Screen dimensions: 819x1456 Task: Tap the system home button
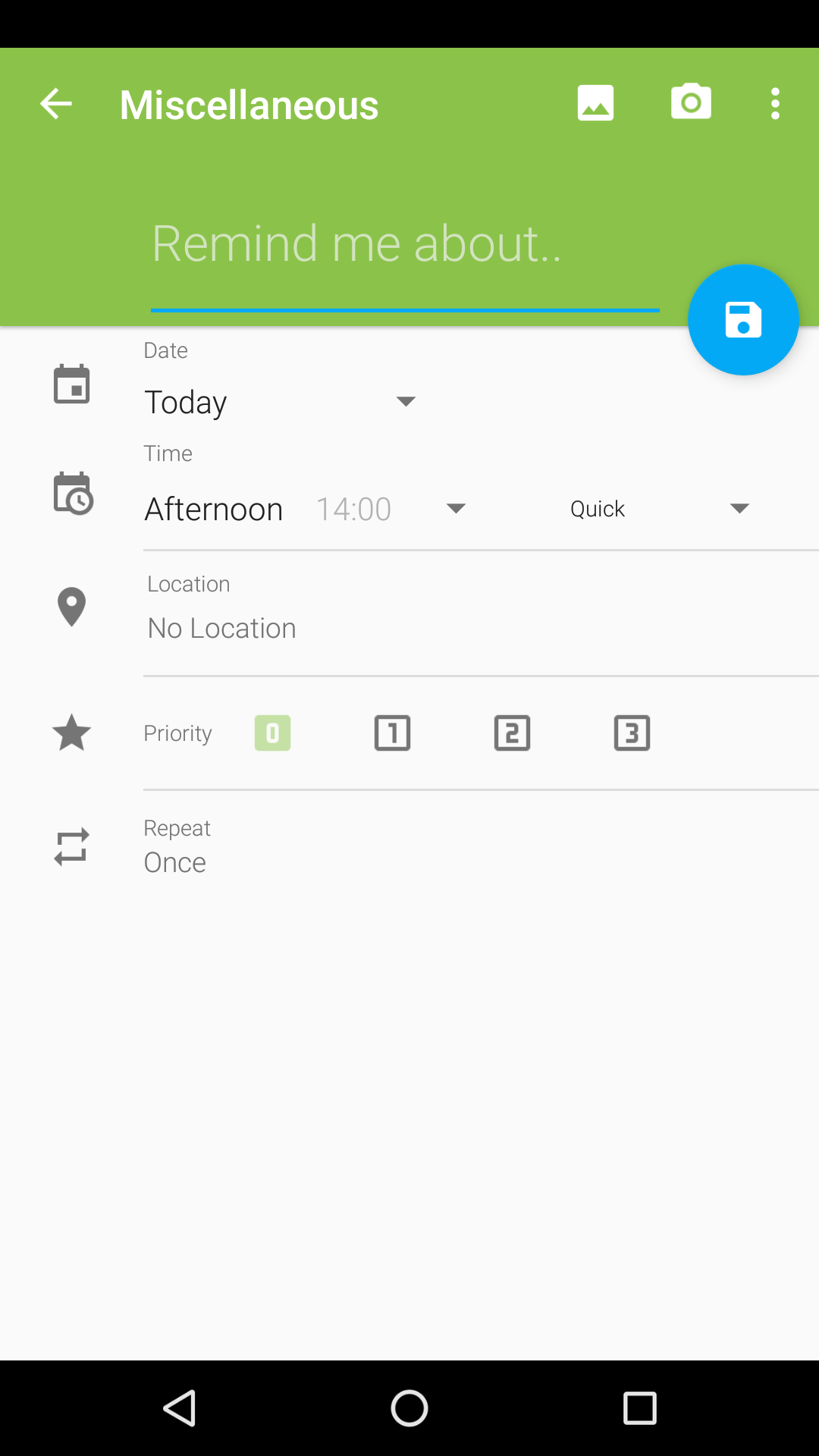(409, 1408)
